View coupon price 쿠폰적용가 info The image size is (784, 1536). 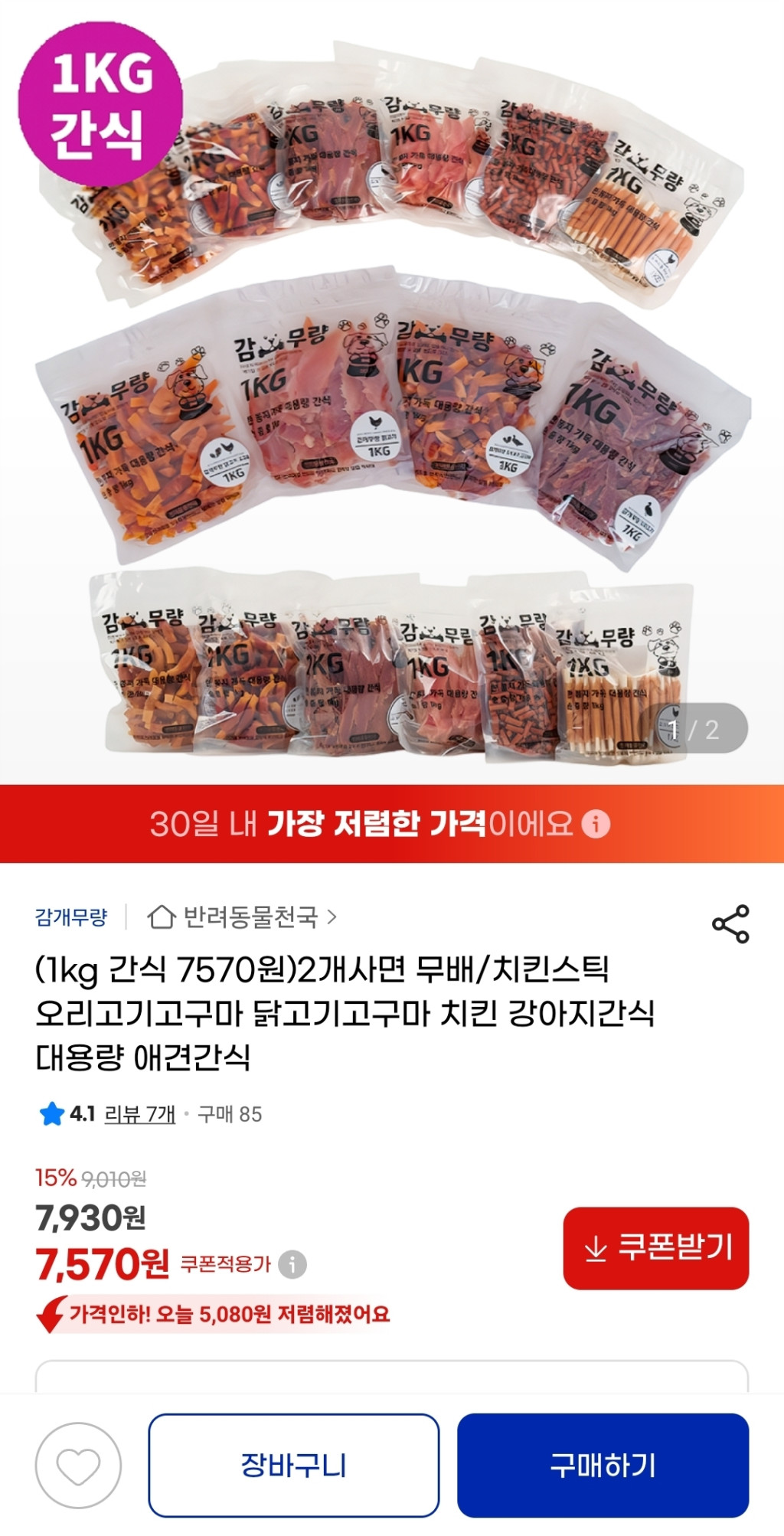click(x=292, y=1264)
